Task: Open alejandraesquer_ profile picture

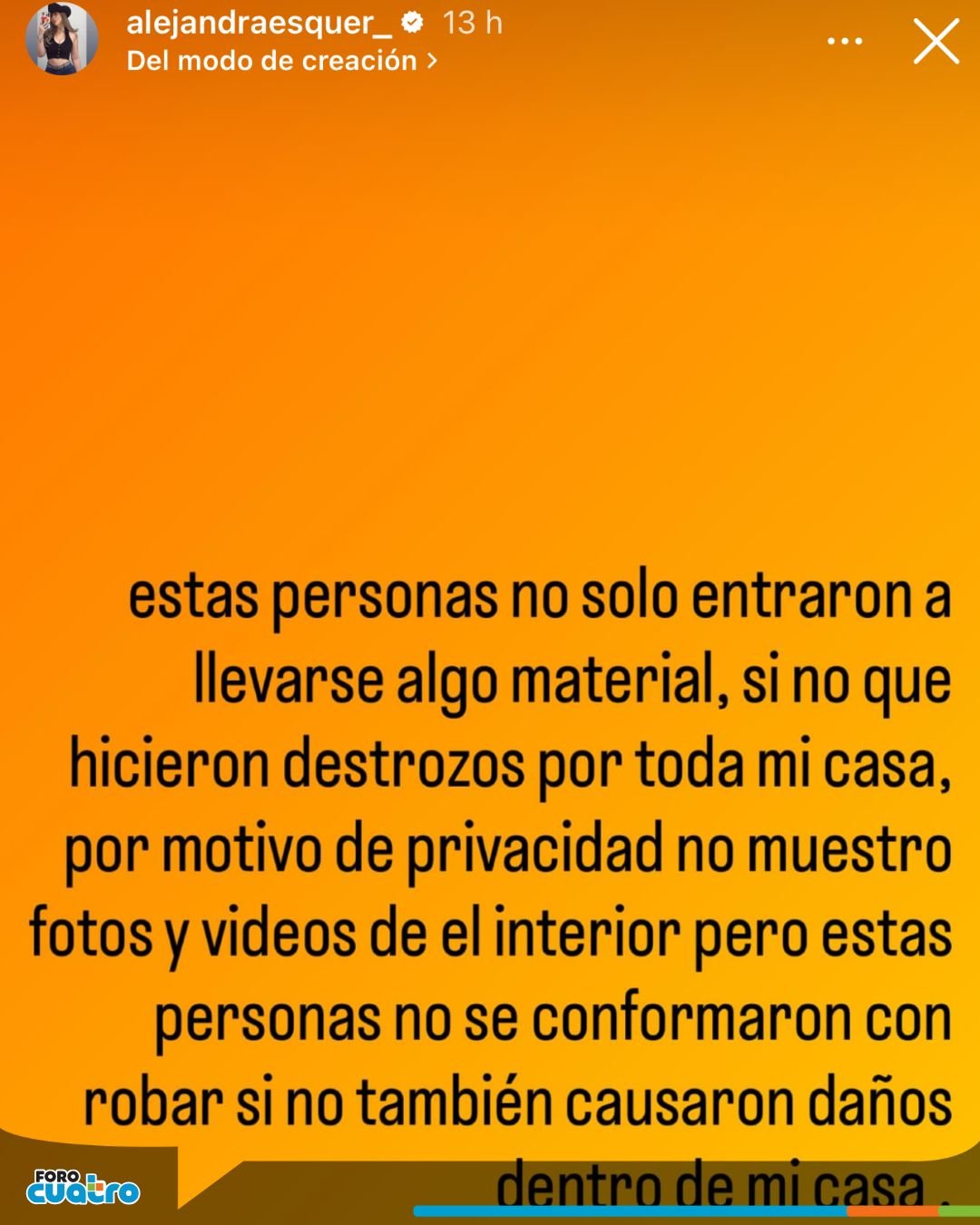Action: point(62,39)
